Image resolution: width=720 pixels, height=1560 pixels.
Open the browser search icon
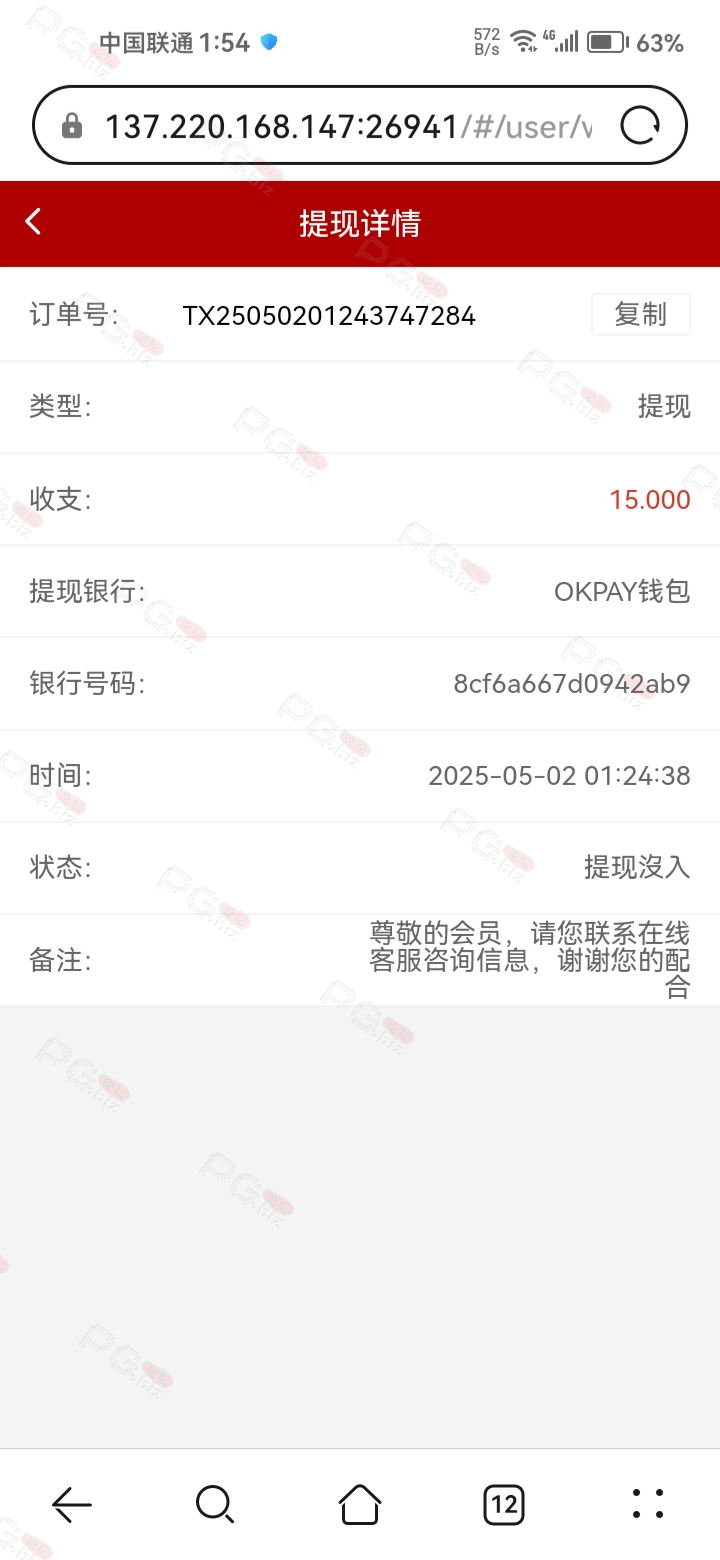[x=215, y=1503]
